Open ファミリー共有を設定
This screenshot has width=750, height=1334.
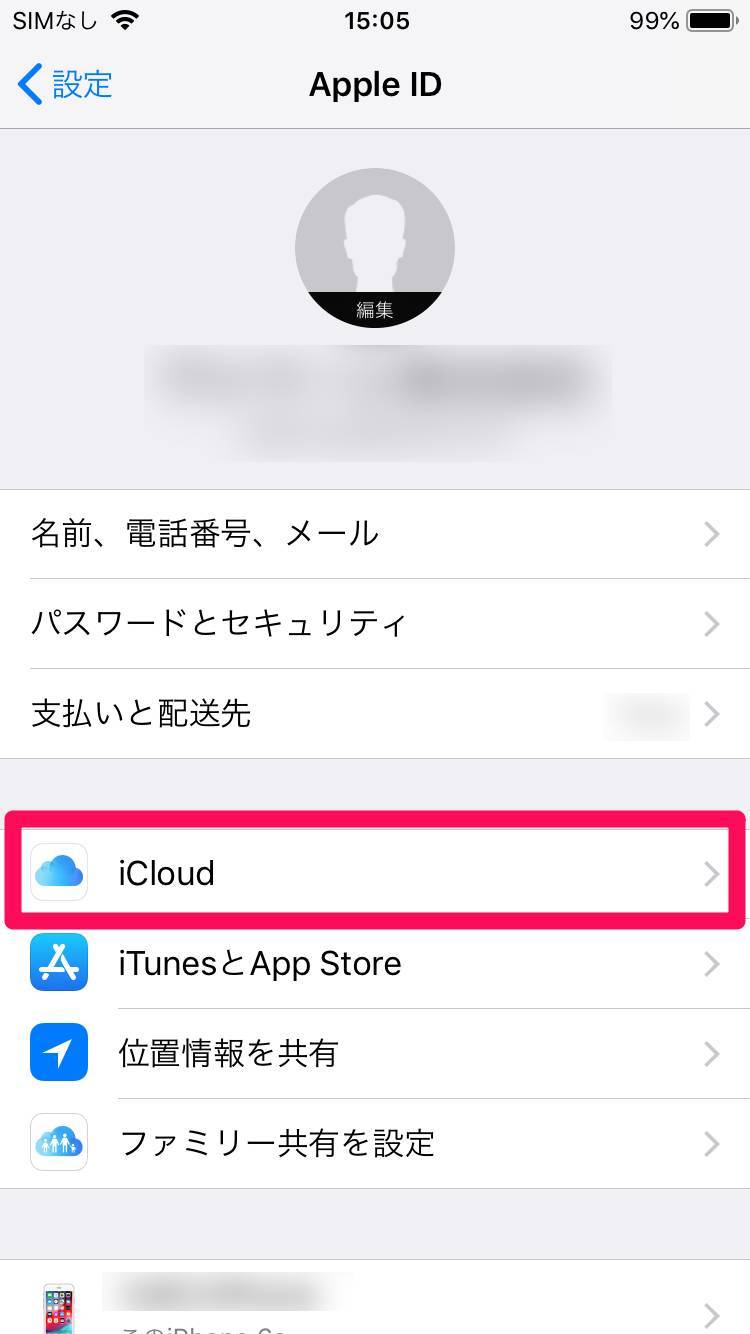point(375,1143)
